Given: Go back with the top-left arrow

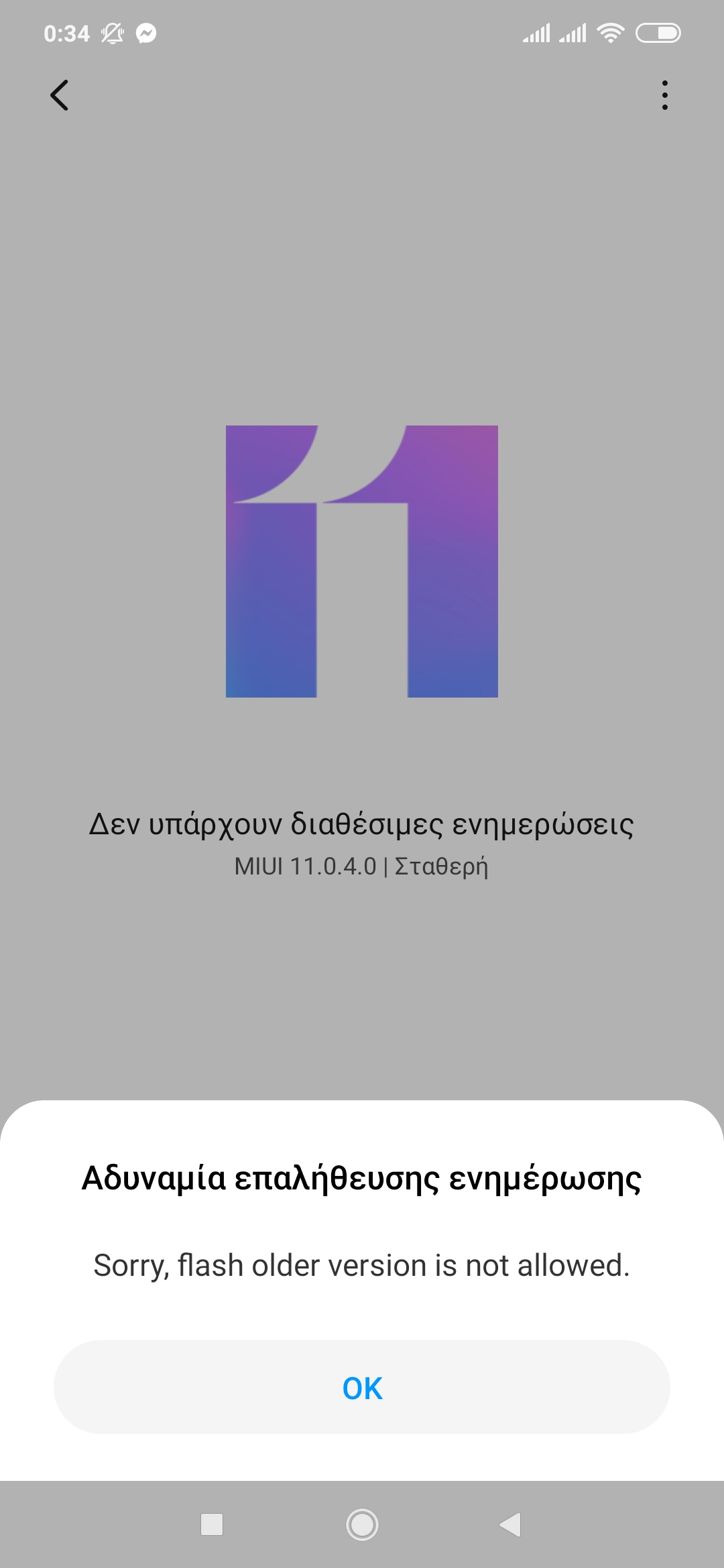Looking at the screenshot, I should click(x=59, y=95).
